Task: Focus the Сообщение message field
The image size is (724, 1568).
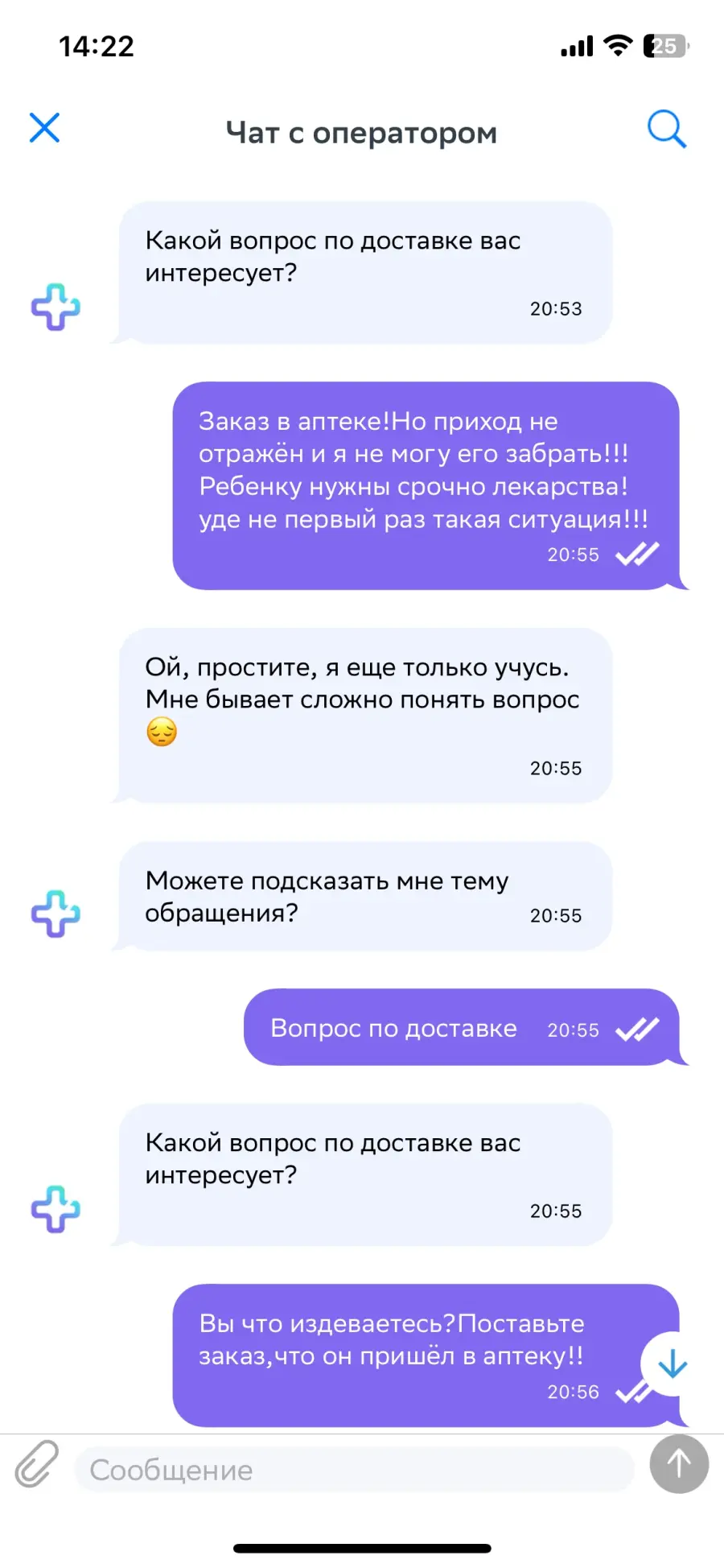Action: [355, 1470]
